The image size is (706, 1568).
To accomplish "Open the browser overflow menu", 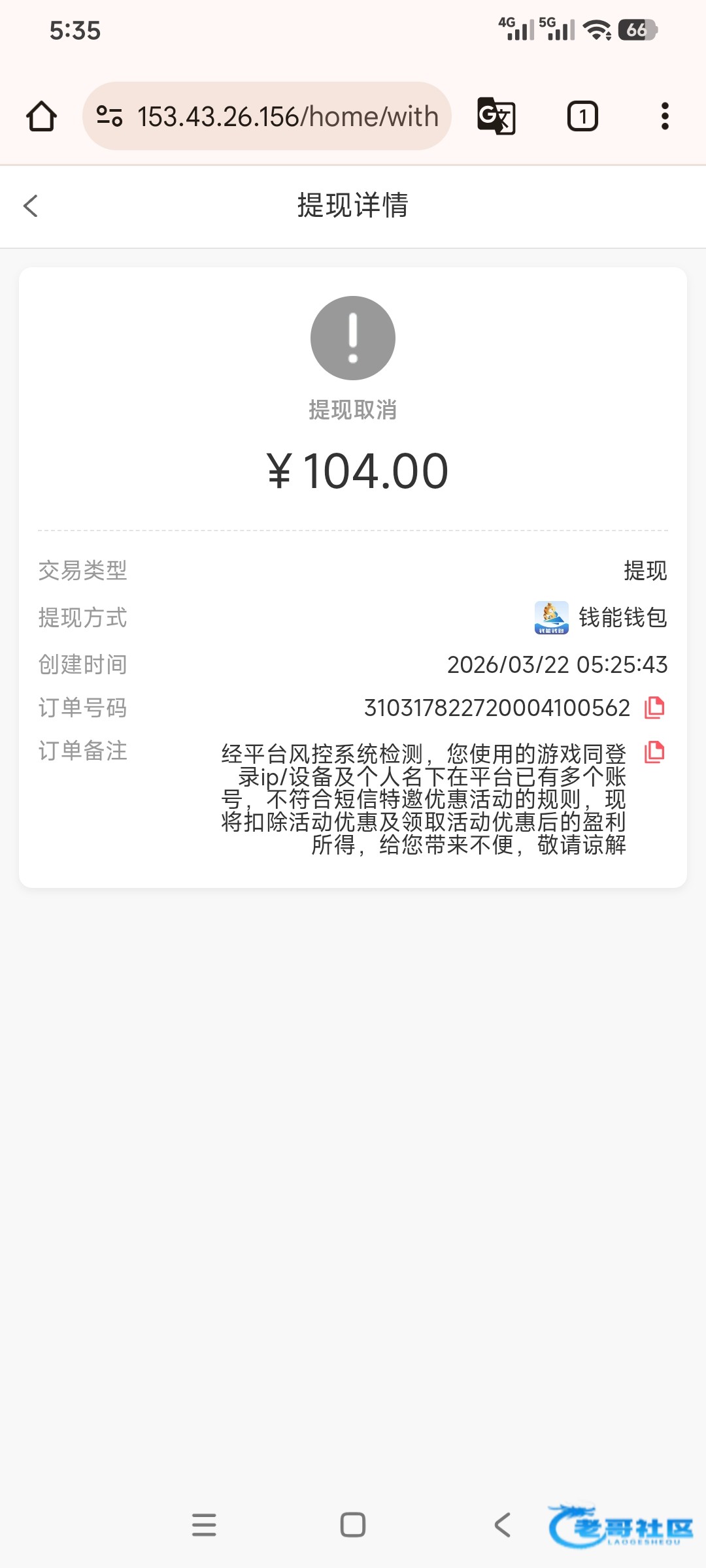I will (x=665, y=116).
